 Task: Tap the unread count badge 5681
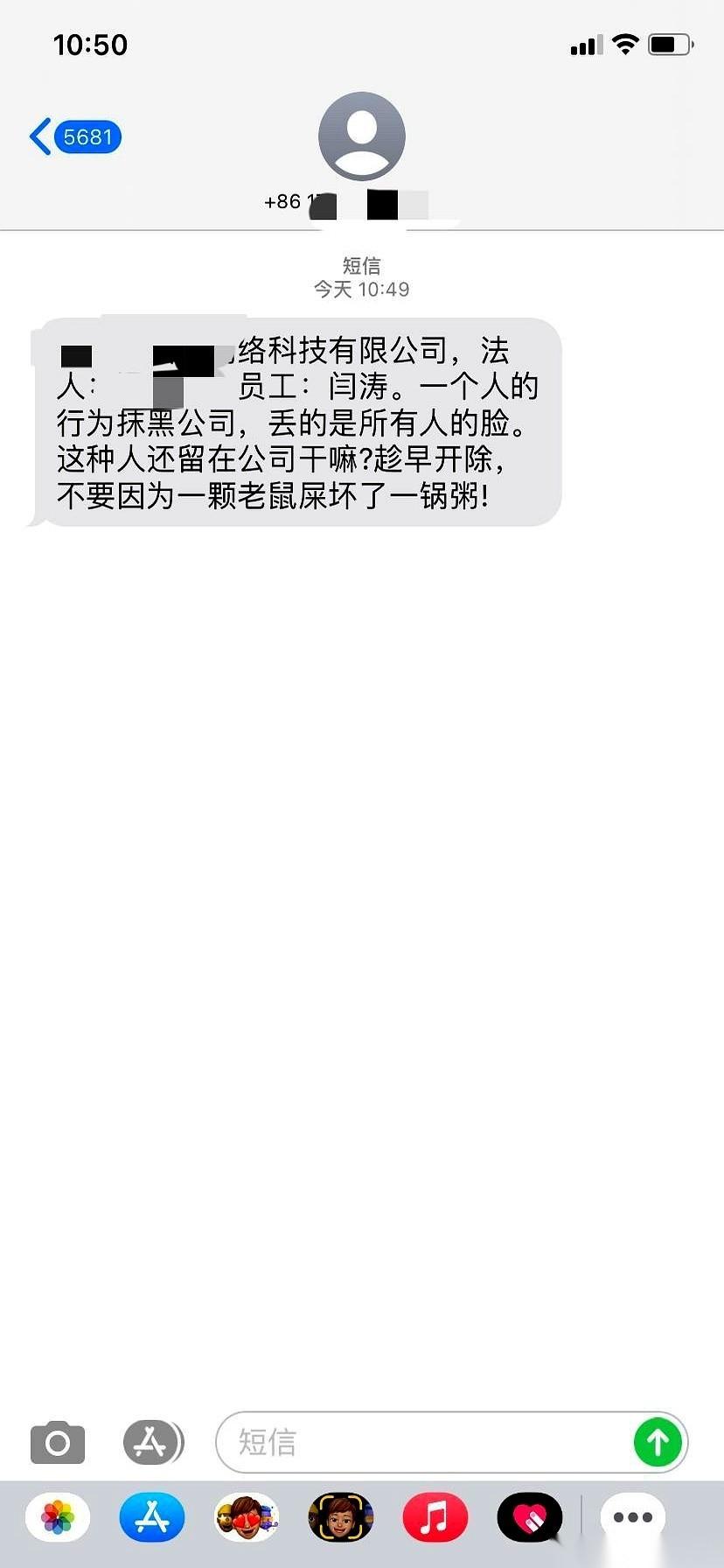pos(87,136)
